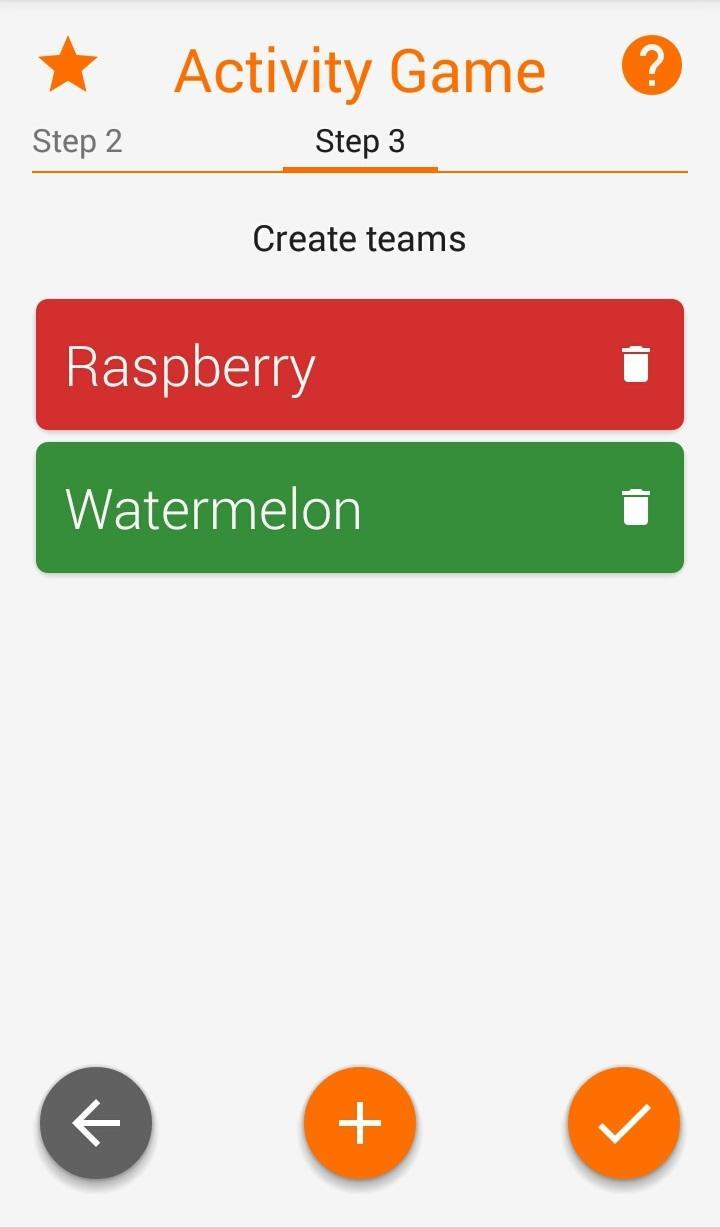Open the Raspberry team card
This screenshot has width=720, height=1227.
point(300,366)
